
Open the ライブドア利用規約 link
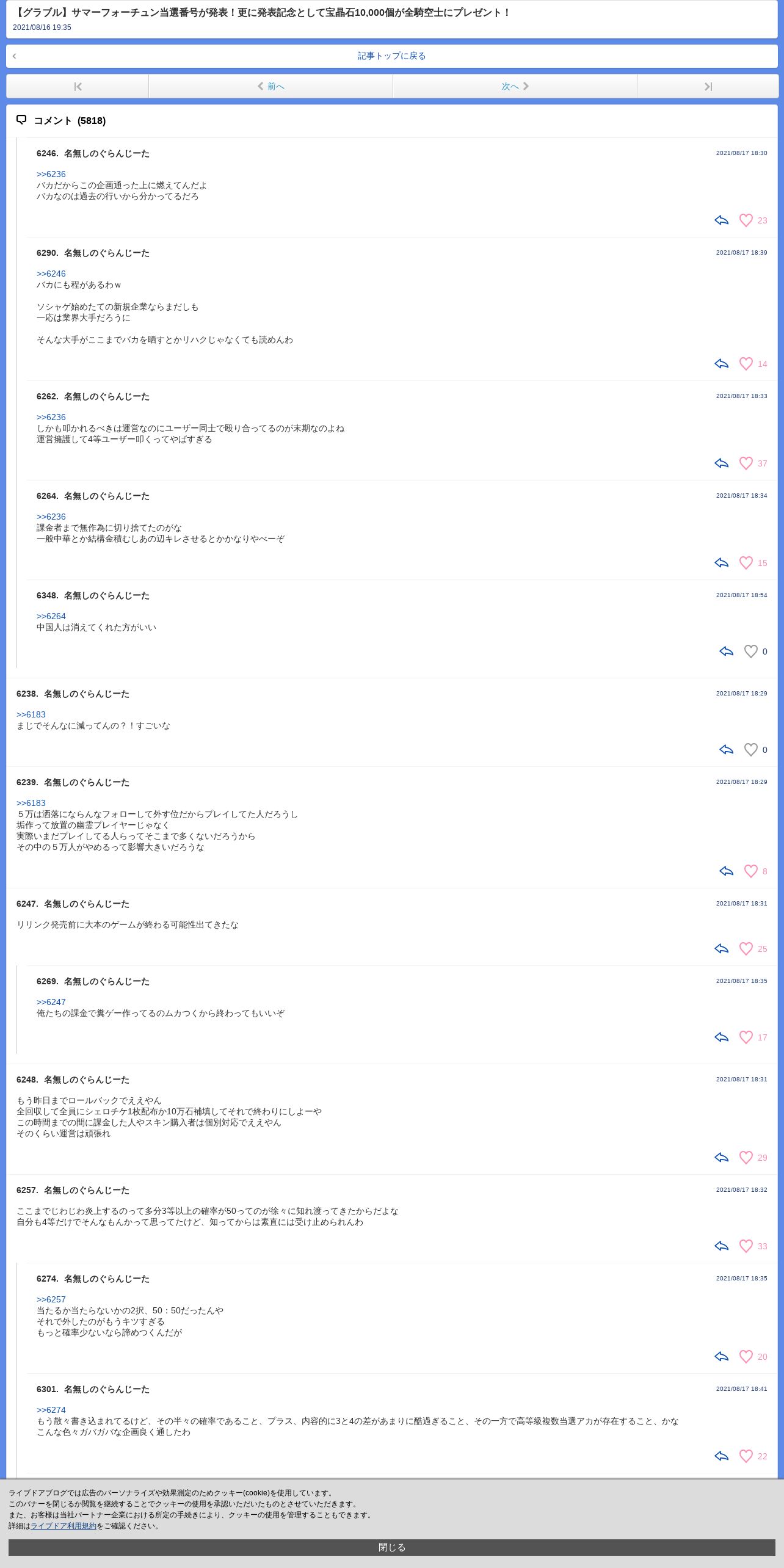pyautogui.click(x=64, y=1526)
